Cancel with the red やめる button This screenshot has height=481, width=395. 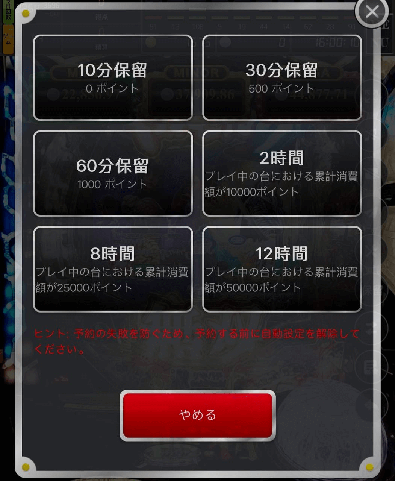click(198, 415)
